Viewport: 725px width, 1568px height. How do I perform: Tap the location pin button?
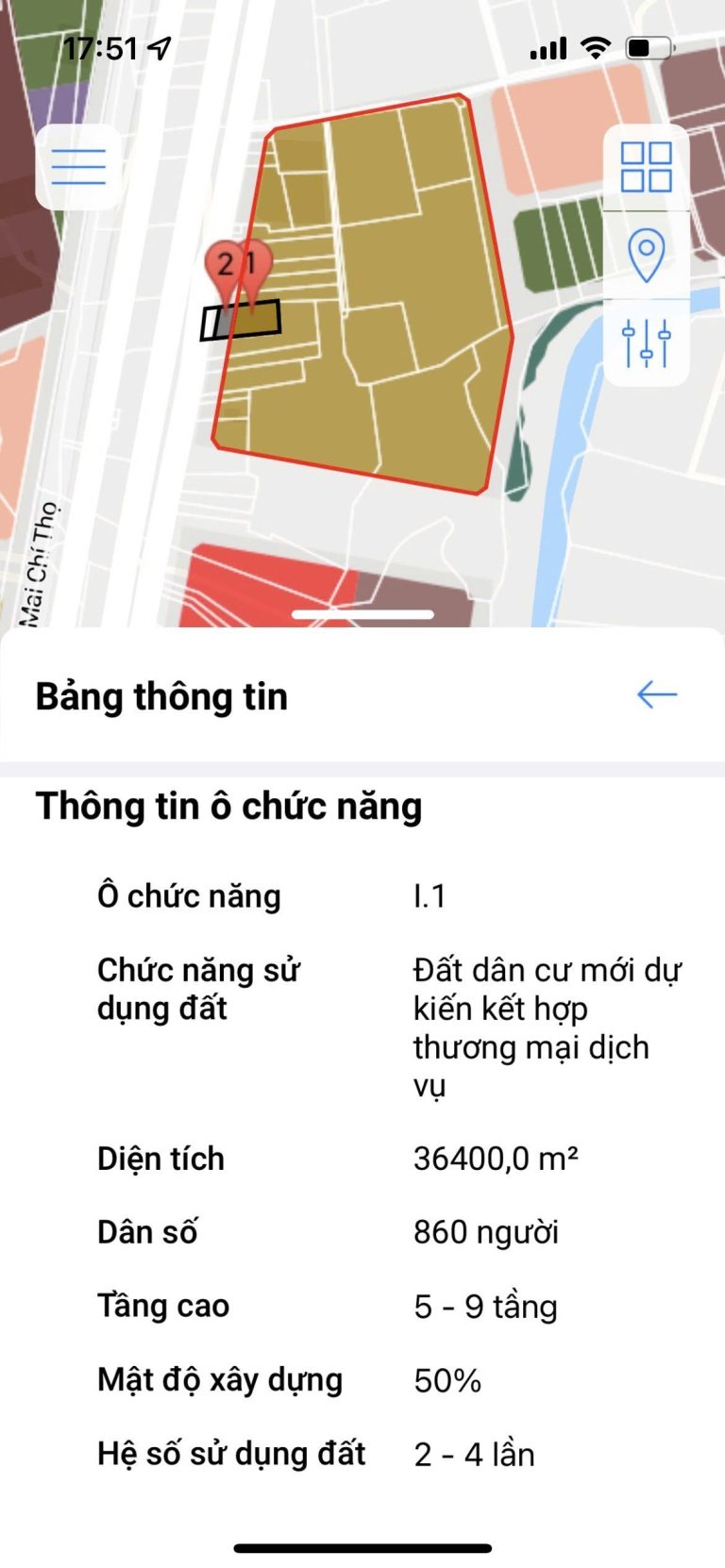click(647, 255)
